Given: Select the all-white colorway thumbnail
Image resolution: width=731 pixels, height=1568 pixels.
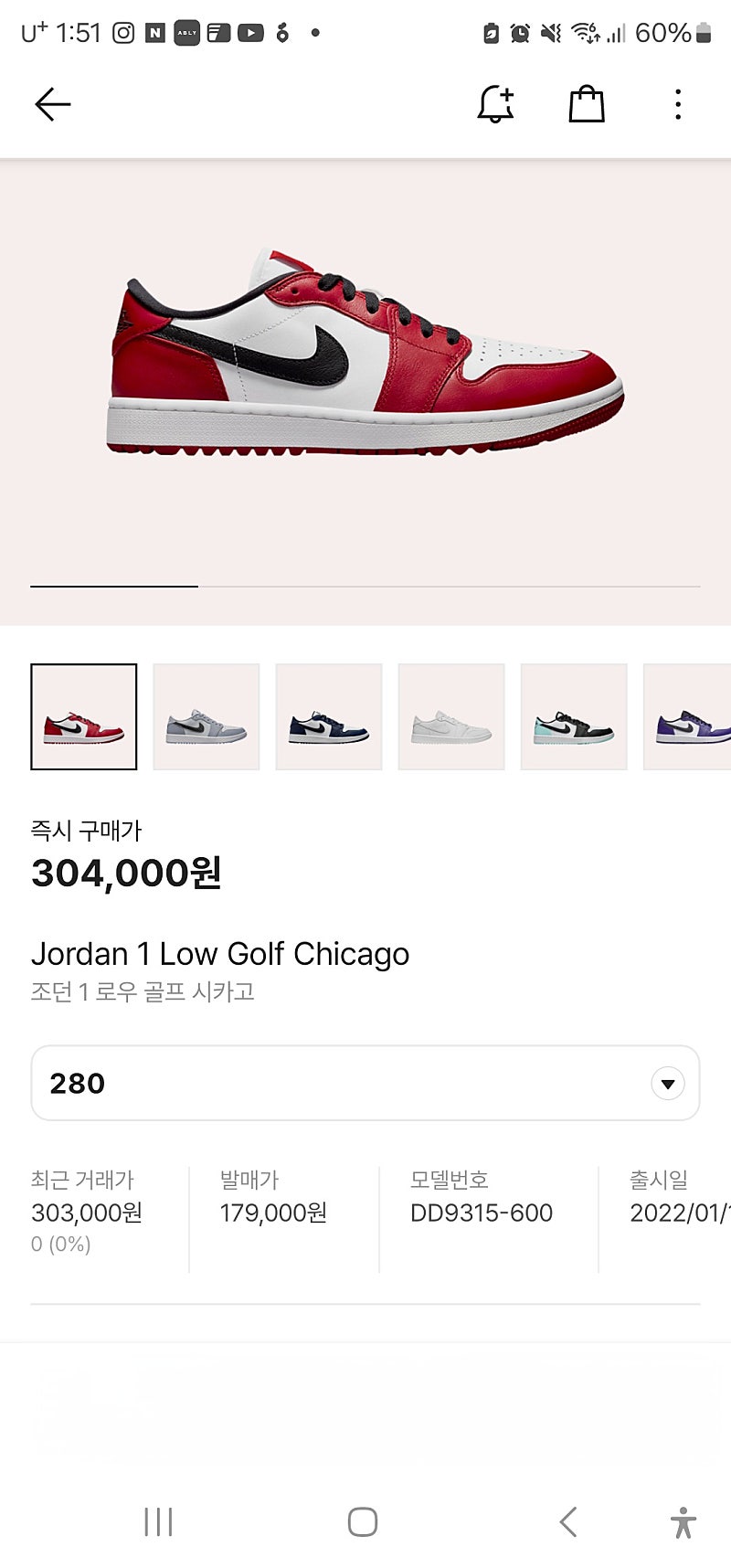Looking at the screenshot, I should [451, 717].
